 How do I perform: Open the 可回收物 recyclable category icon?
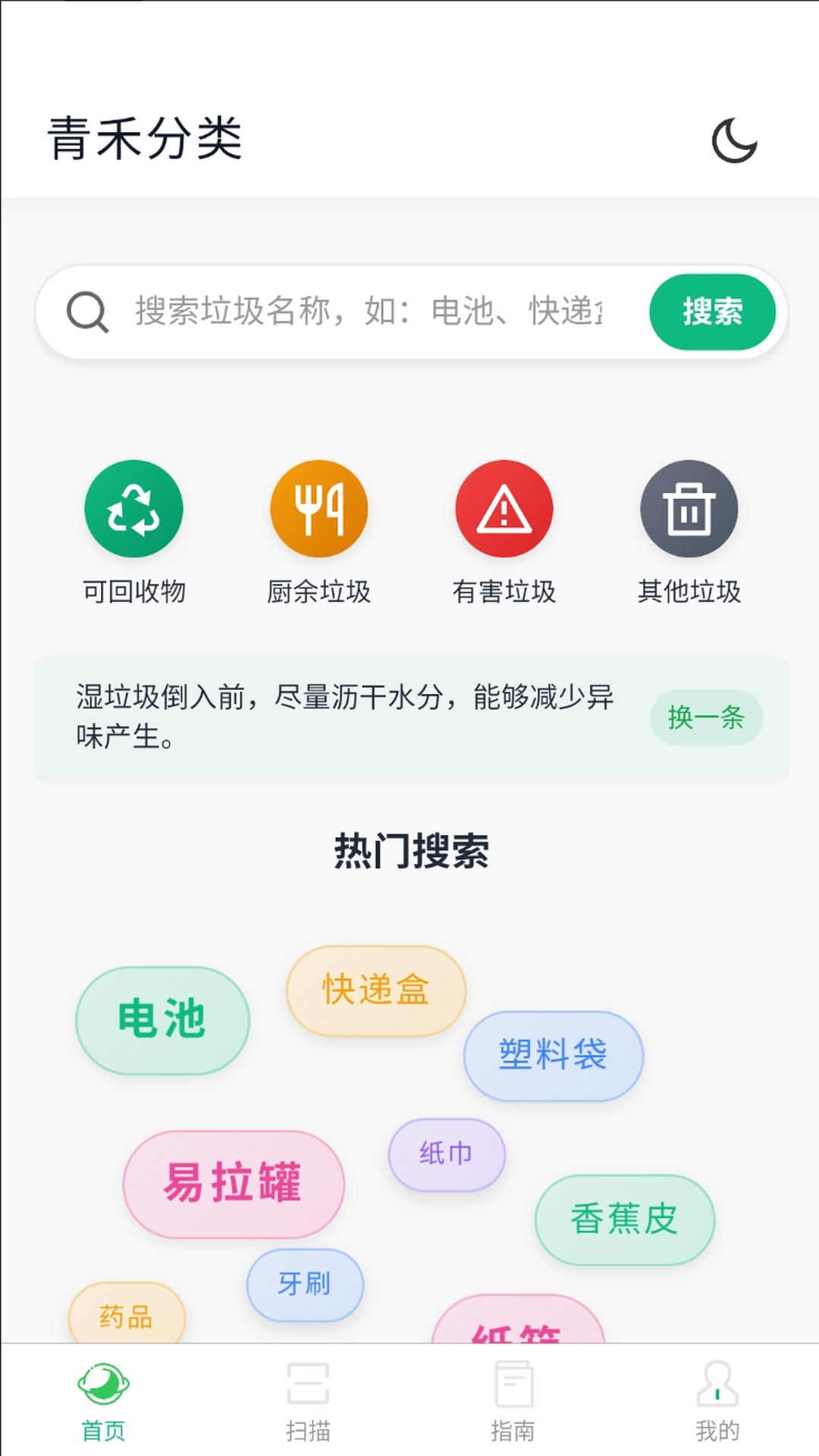[133, 509]
